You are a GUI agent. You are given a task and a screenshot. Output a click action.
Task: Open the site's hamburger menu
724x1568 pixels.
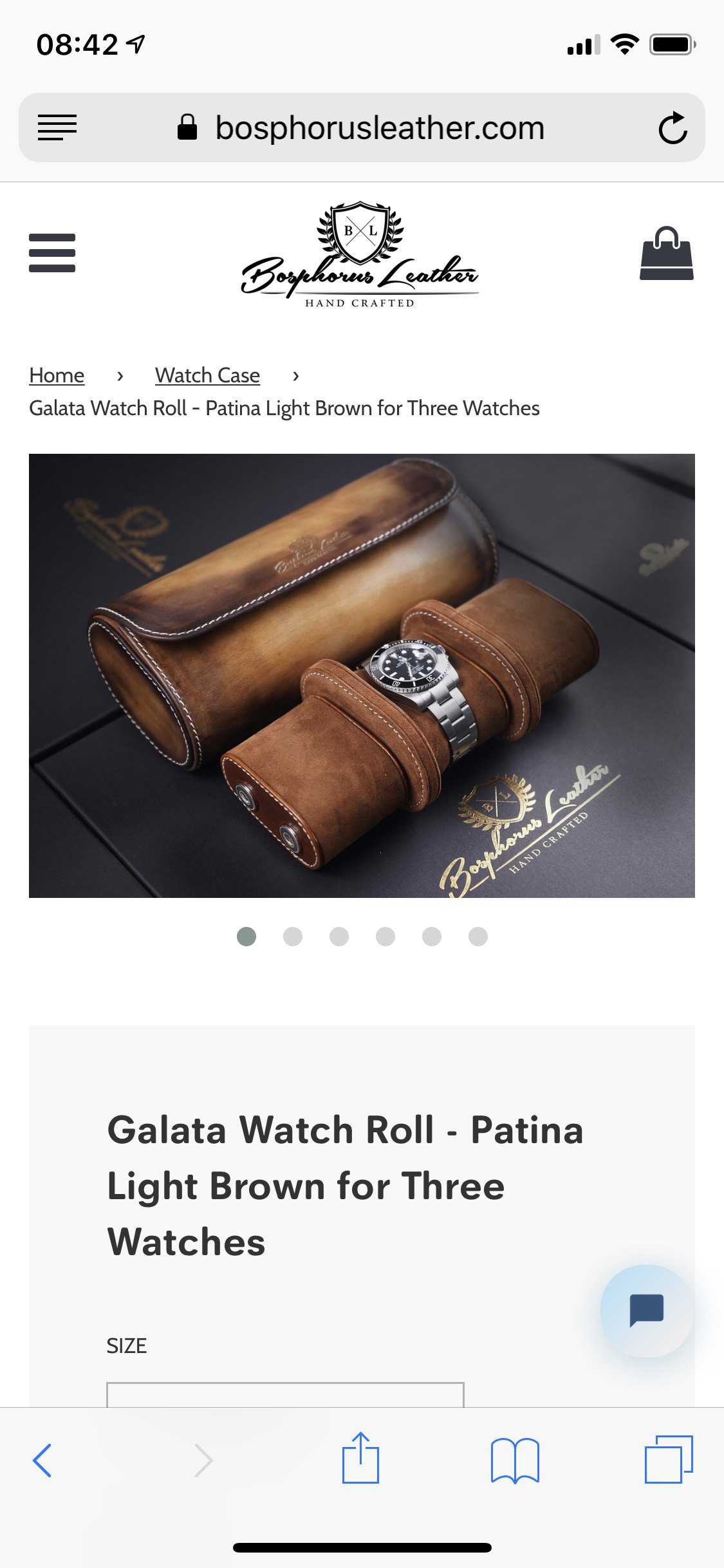[x=52, y=253]
